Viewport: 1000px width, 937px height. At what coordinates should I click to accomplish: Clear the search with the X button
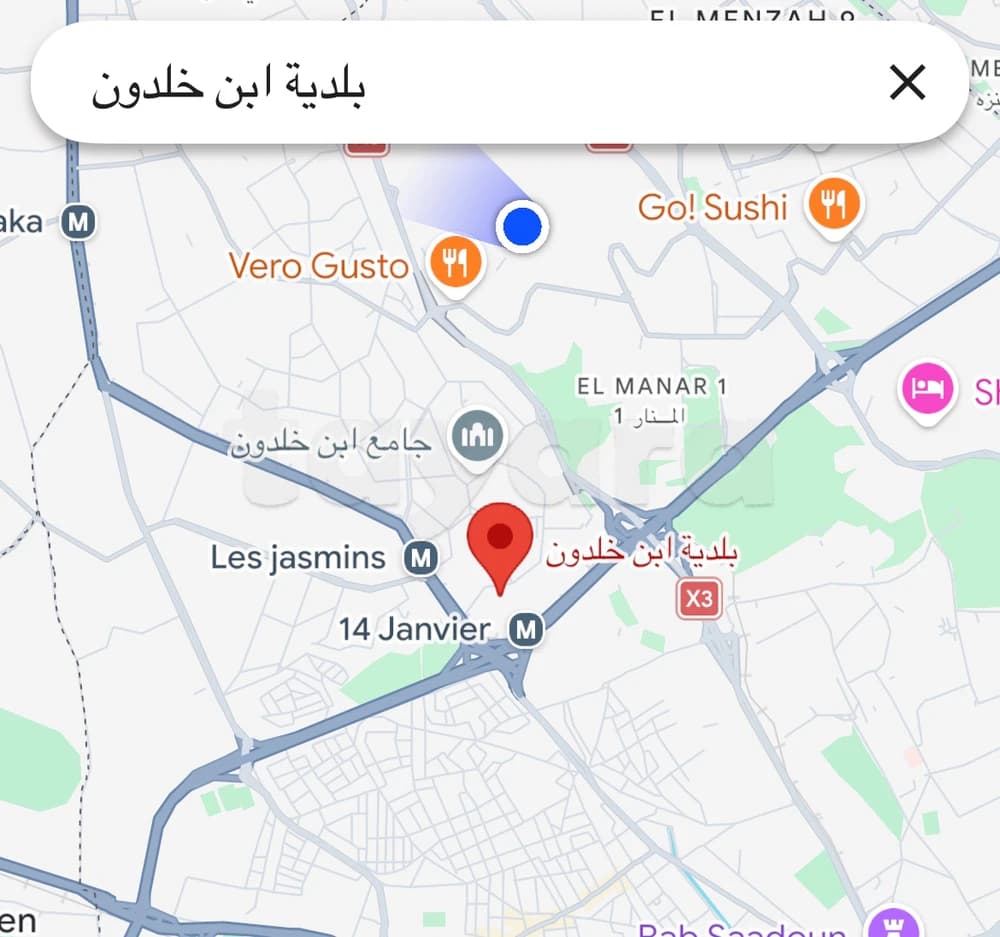pyautogui.click(x=907, y=83)
